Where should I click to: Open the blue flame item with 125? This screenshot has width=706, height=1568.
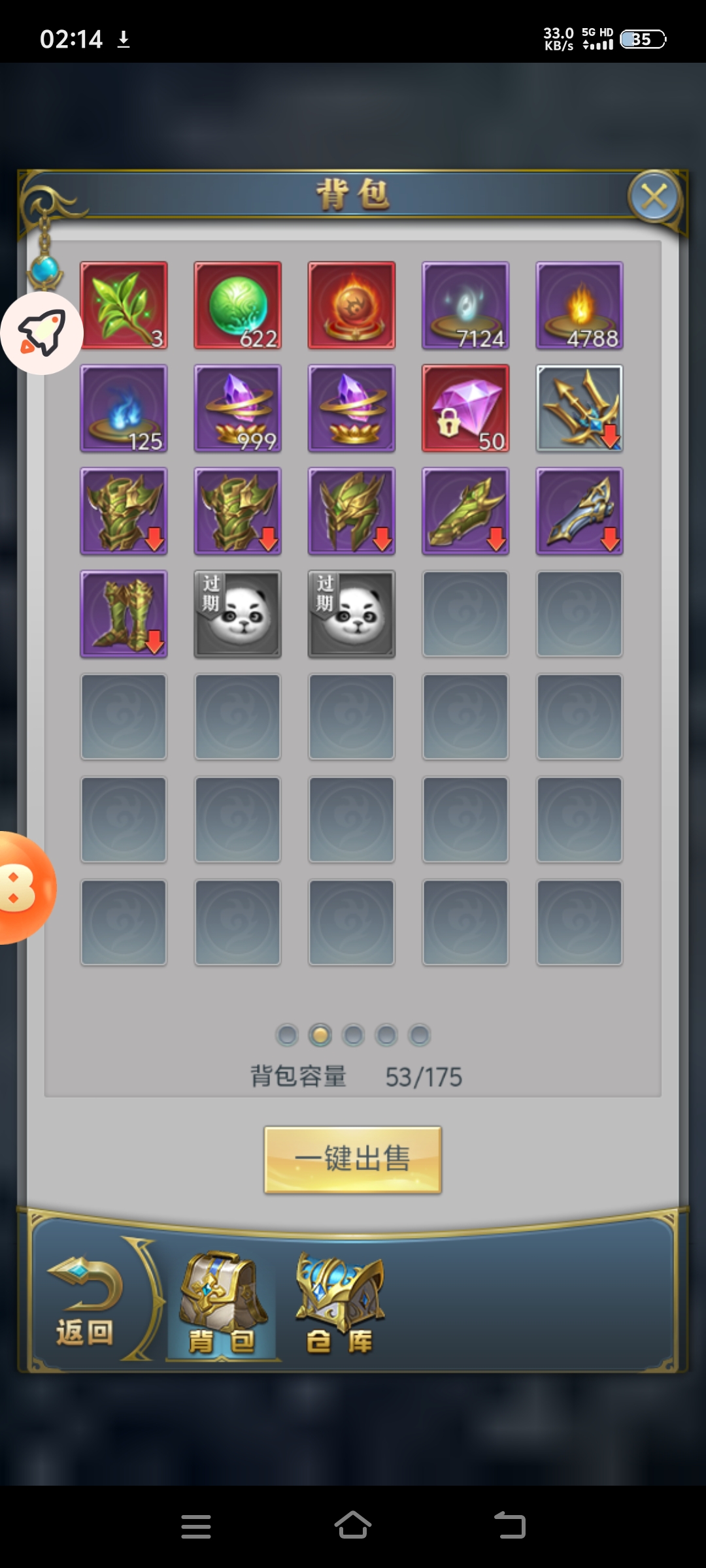(124, 408)
